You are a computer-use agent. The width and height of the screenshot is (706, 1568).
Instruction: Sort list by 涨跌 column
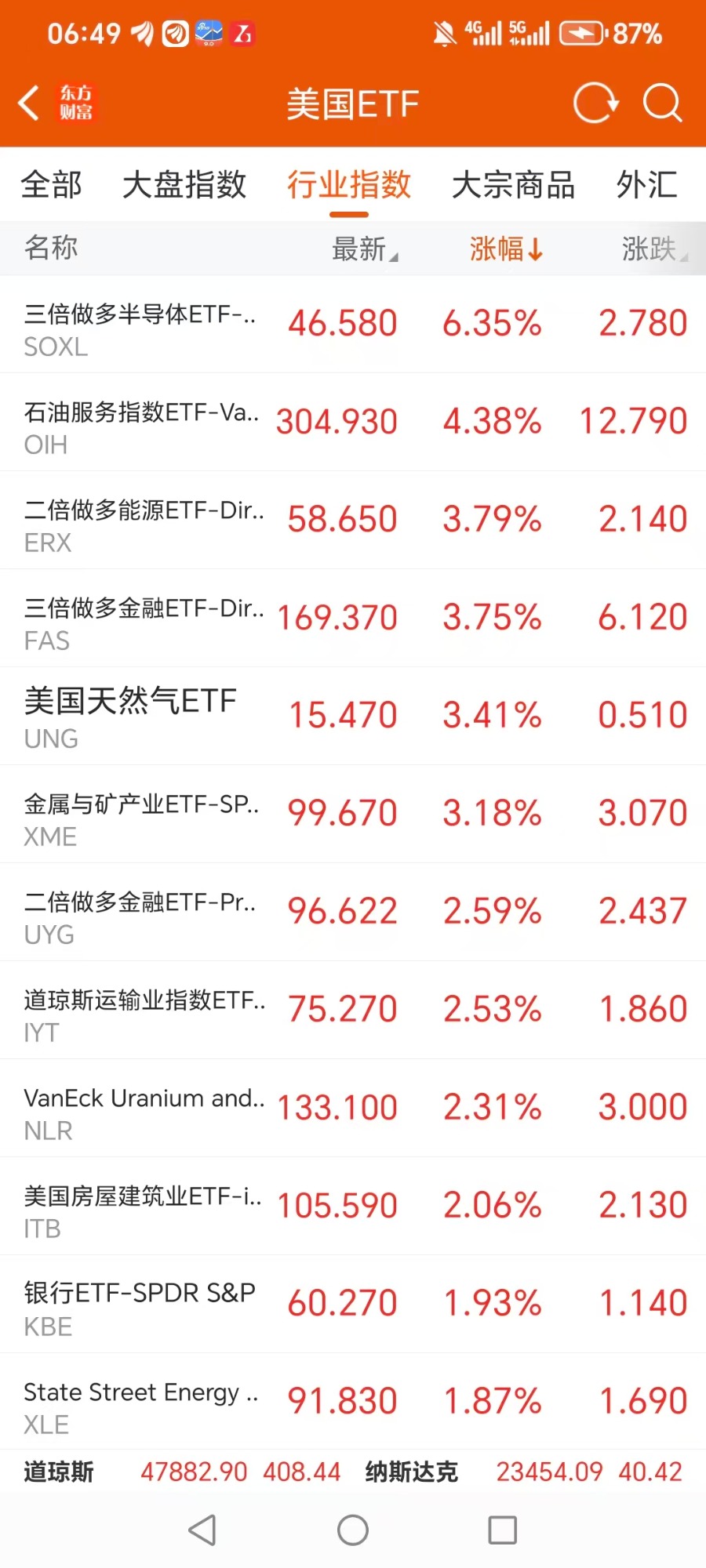(x=653, y=249)
